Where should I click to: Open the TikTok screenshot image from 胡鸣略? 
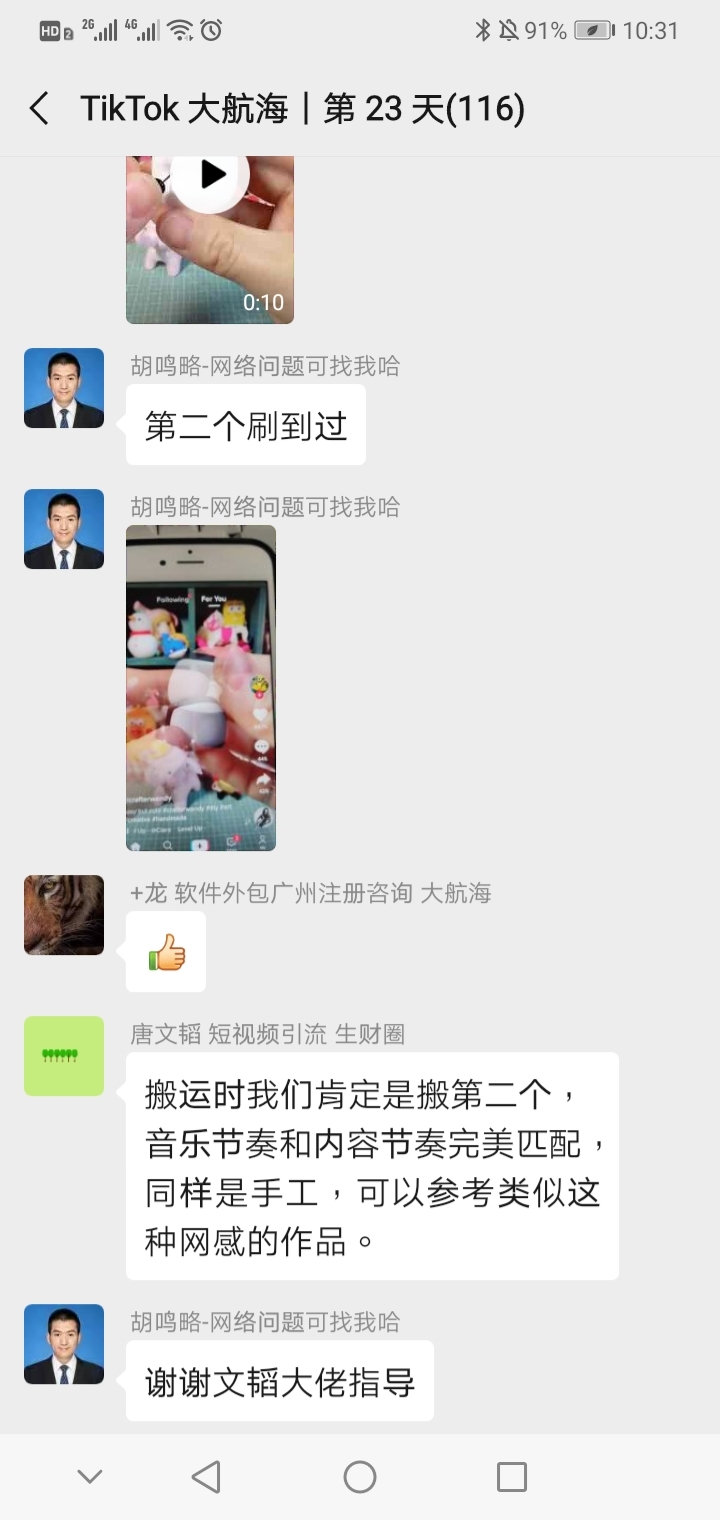(201, 688)
